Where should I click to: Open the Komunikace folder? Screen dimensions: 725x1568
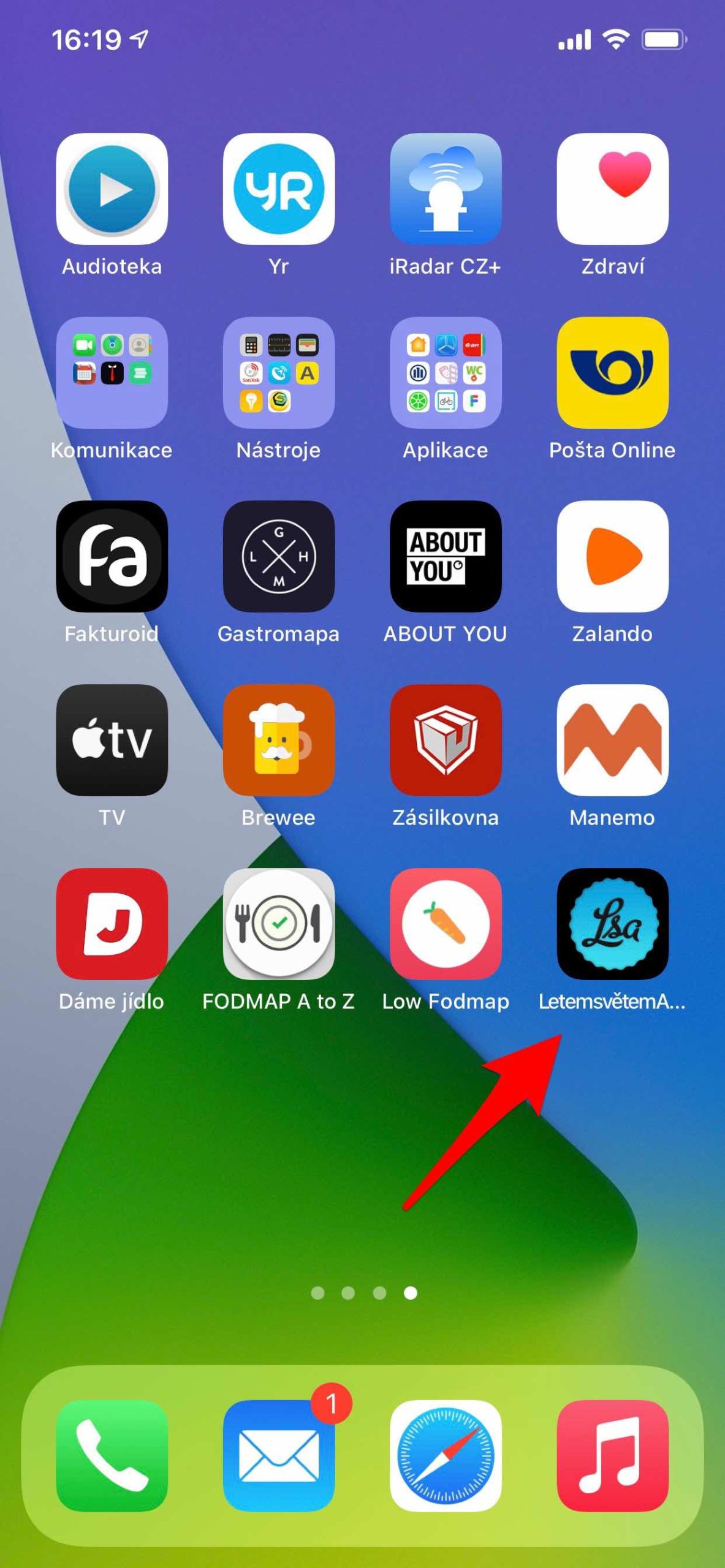[x=112, y=372]
